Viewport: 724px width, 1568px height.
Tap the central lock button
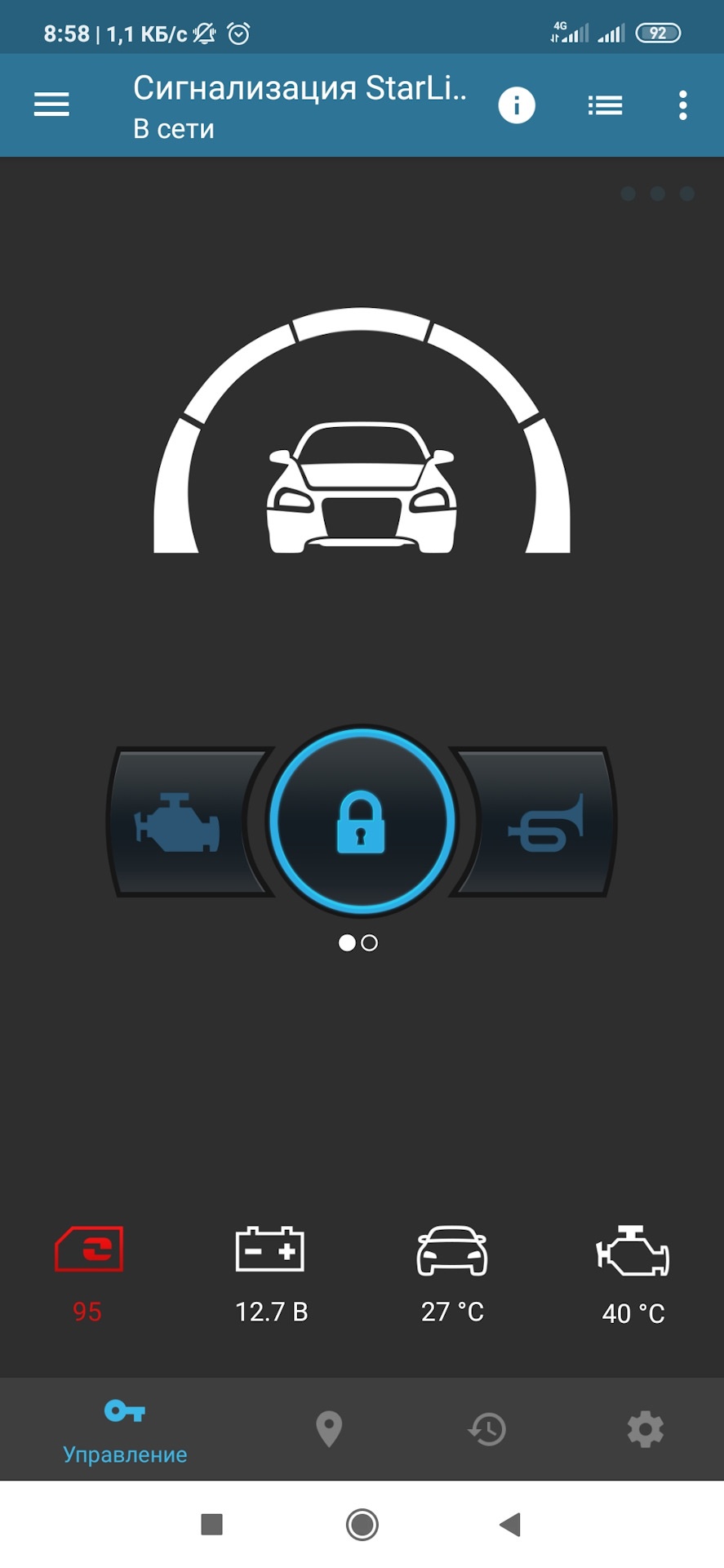coord(361,822)
